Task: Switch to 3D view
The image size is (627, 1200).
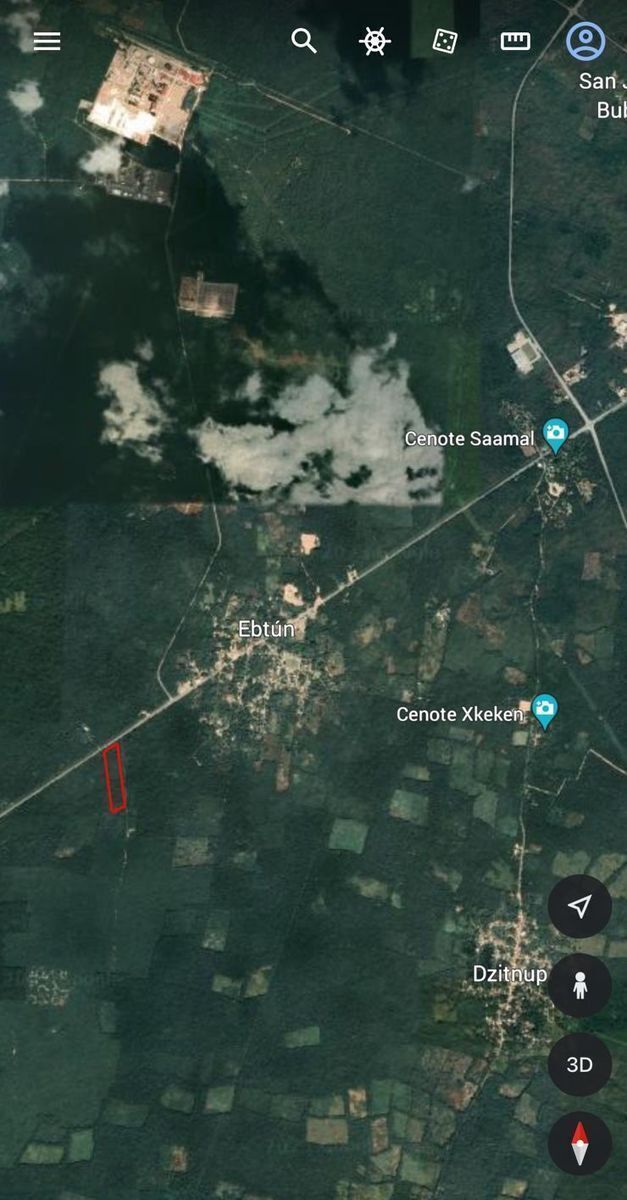Action: (580, 1064)
